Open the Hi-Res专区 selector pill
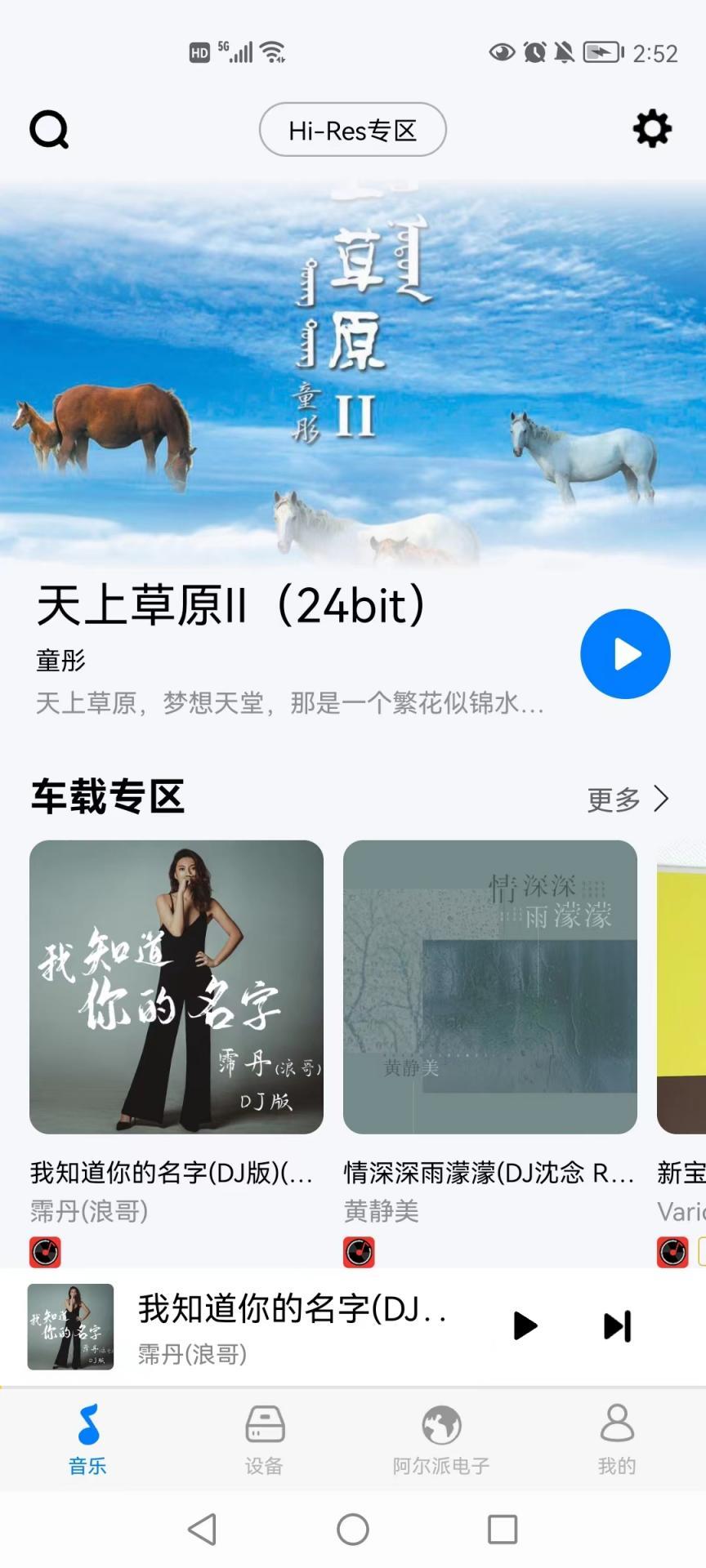This screenshot has width=706, height=1568. coord(353,129)
